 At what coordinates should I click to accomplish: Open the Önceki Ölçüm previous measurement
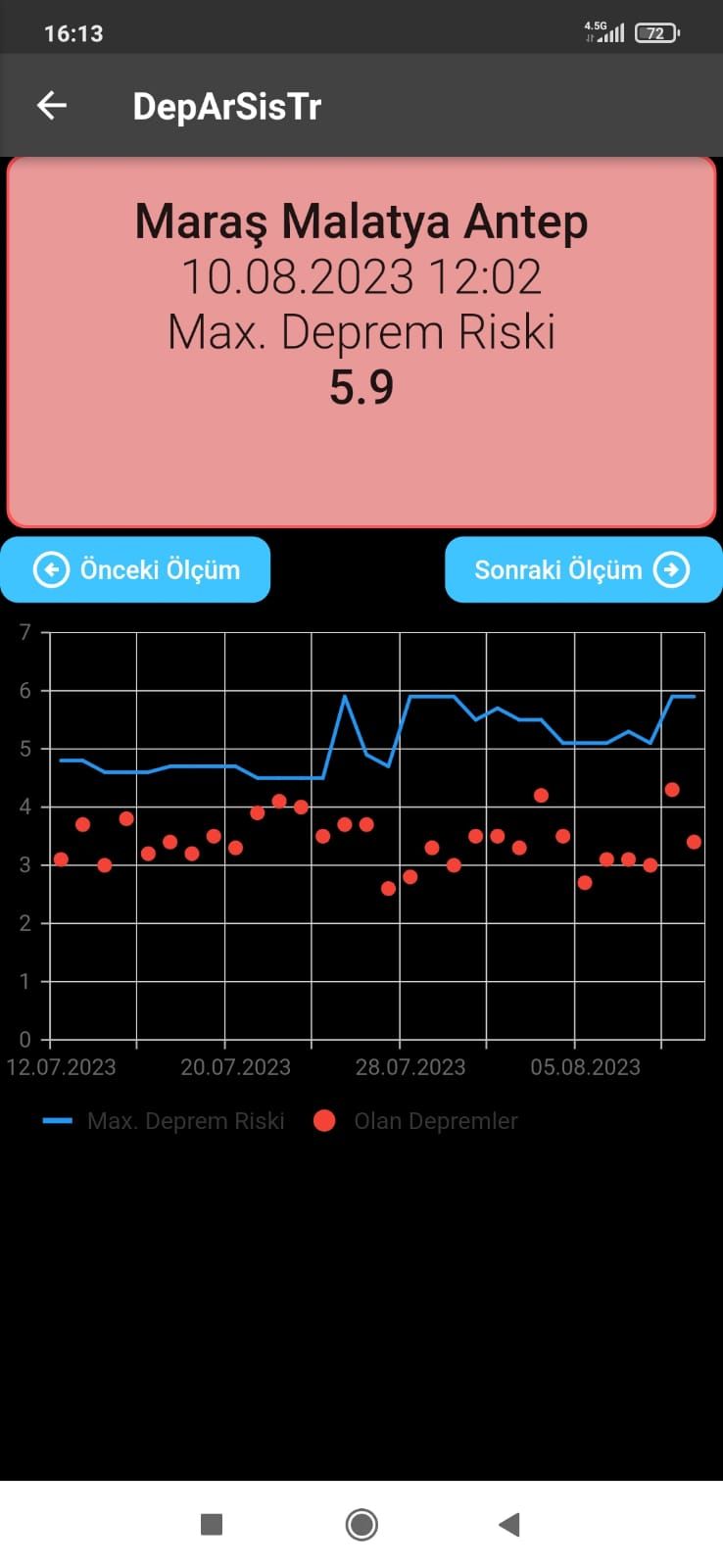tap(135, 569)
